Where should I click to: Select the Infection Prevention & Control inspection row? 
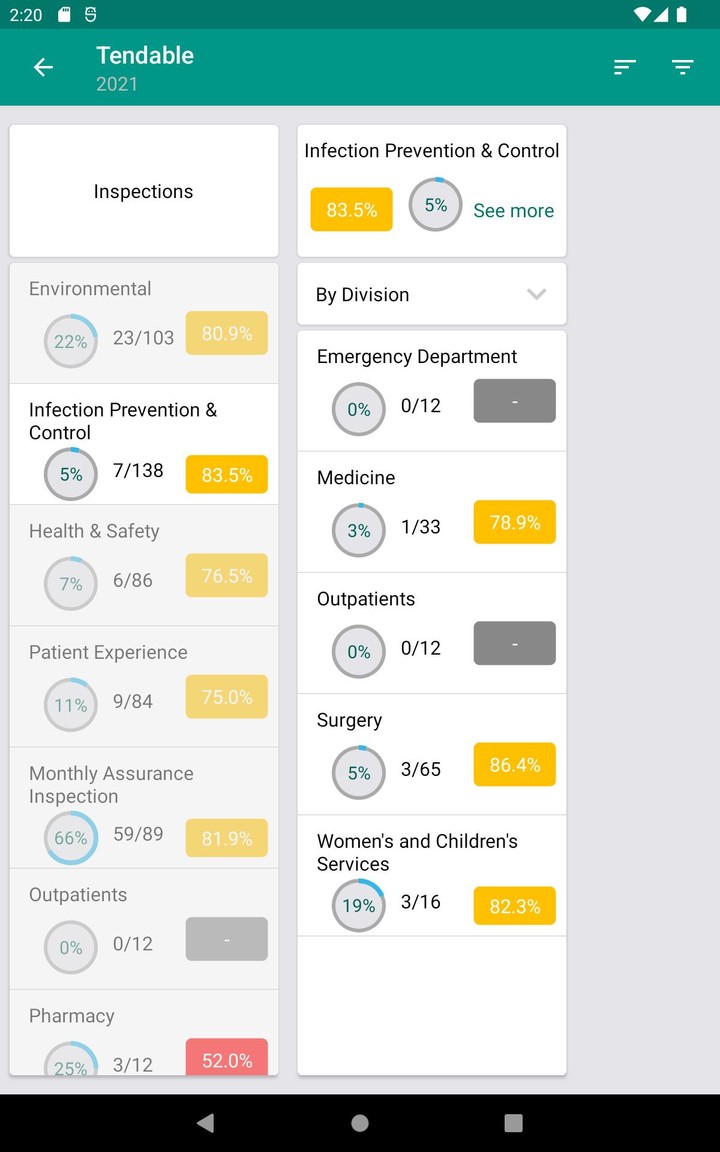point(144,443)
